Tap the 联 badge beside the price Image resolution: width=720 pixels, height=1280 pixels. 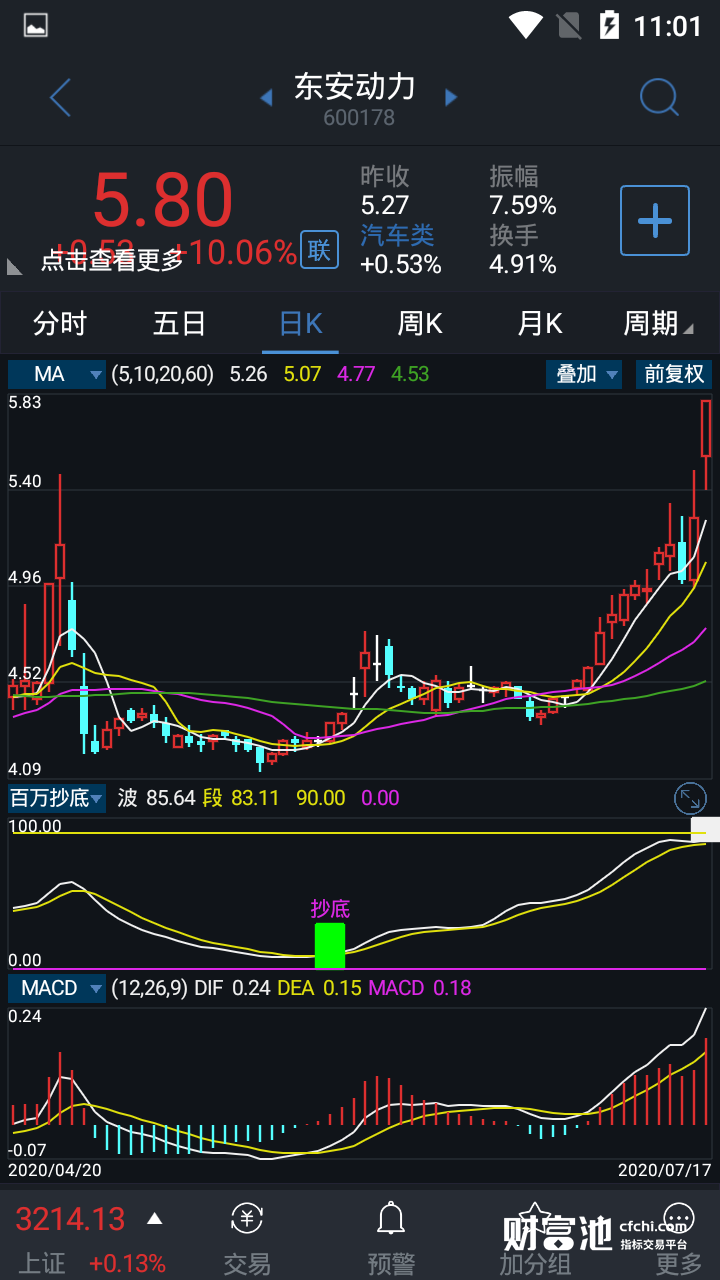319,250
